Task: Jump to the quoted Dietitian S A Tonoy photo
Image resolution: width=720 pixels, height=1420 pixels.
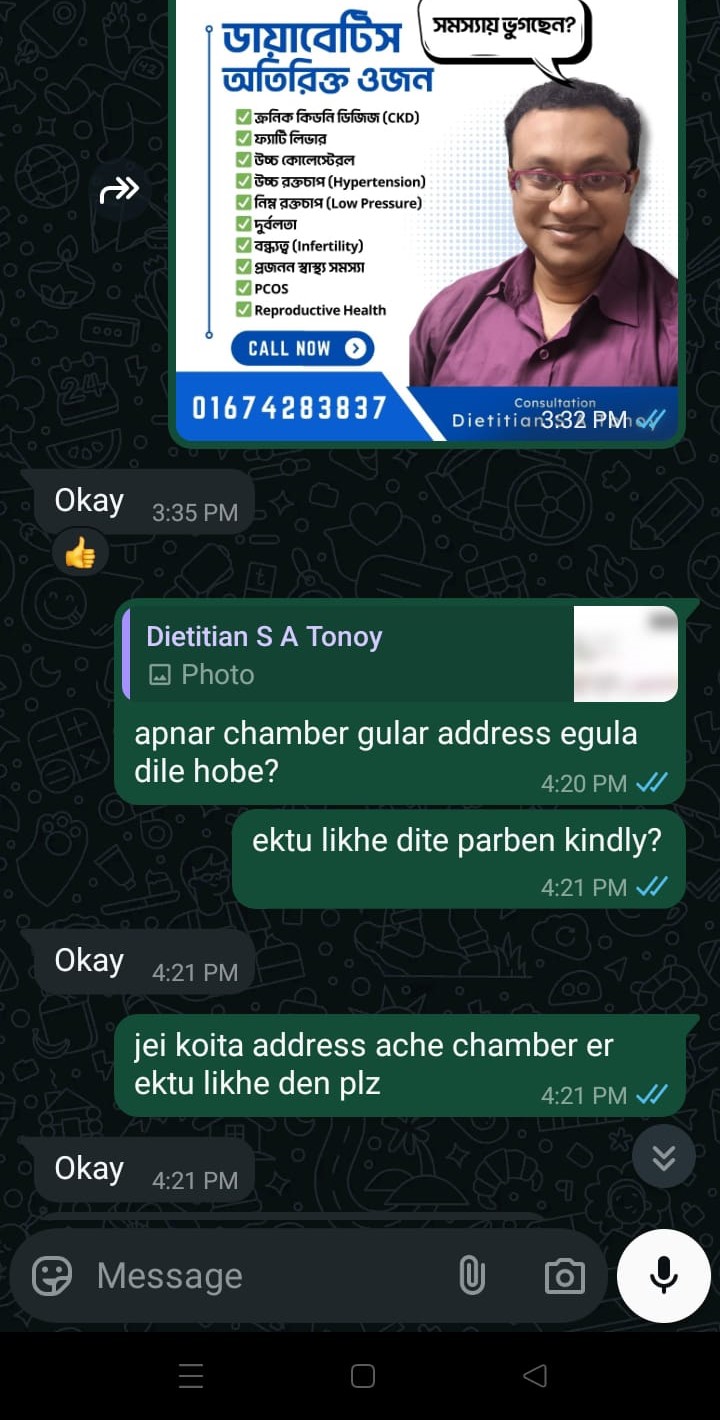Action: pos(400,654)
